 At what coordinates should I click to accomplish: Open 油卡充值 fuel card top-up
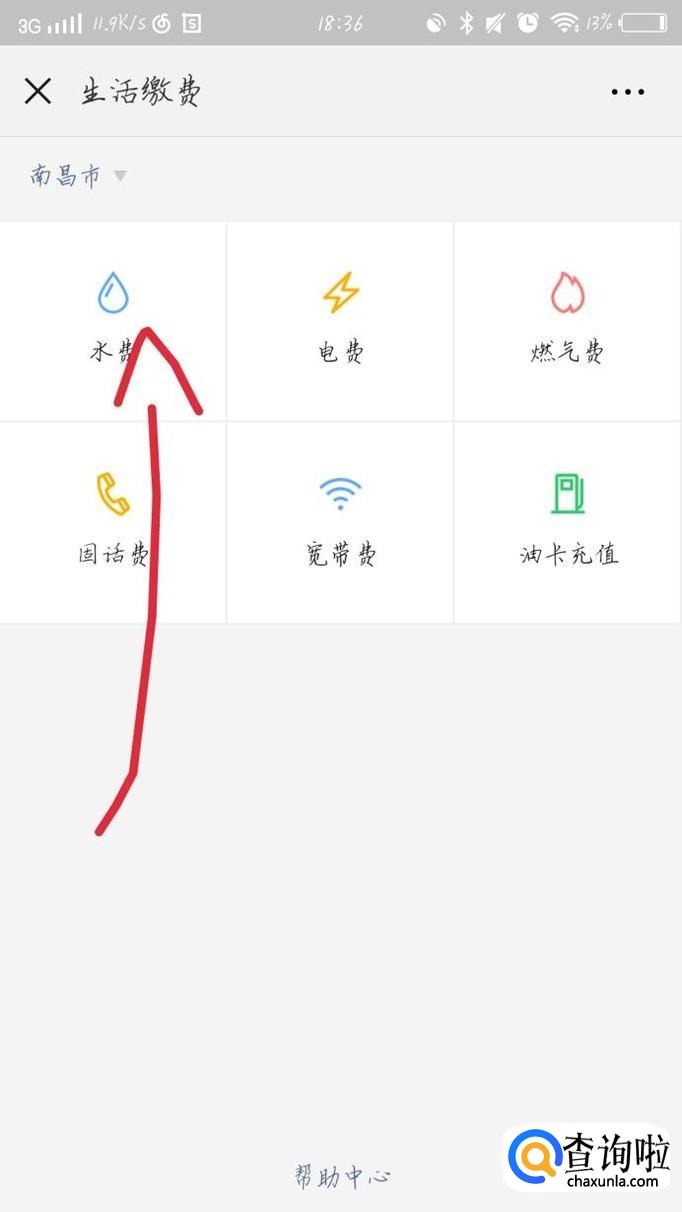568,522
